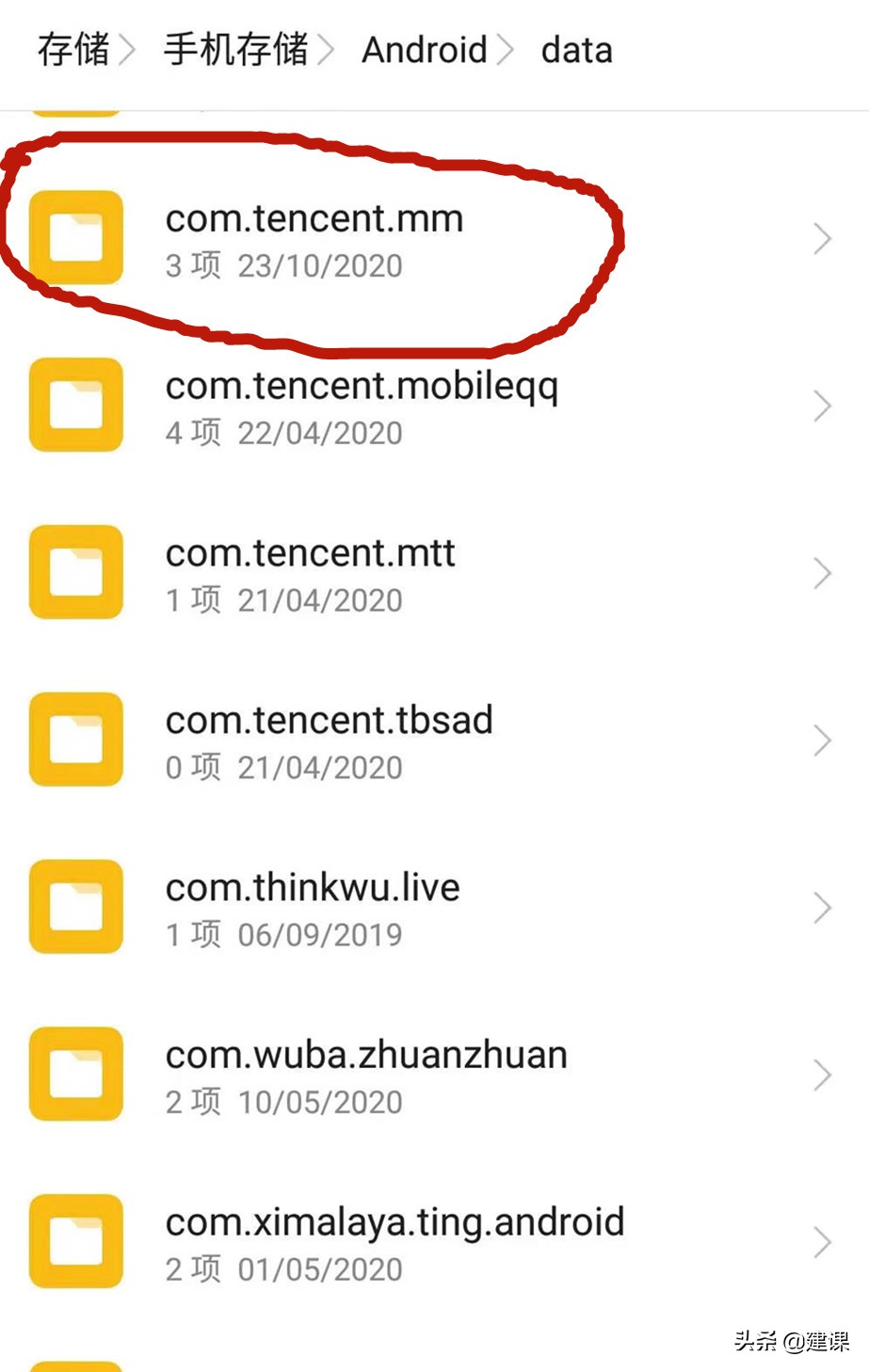Open the com.ximalaya.ting.android folder
869x1372 pixels.
click(x=394, y=1243)
